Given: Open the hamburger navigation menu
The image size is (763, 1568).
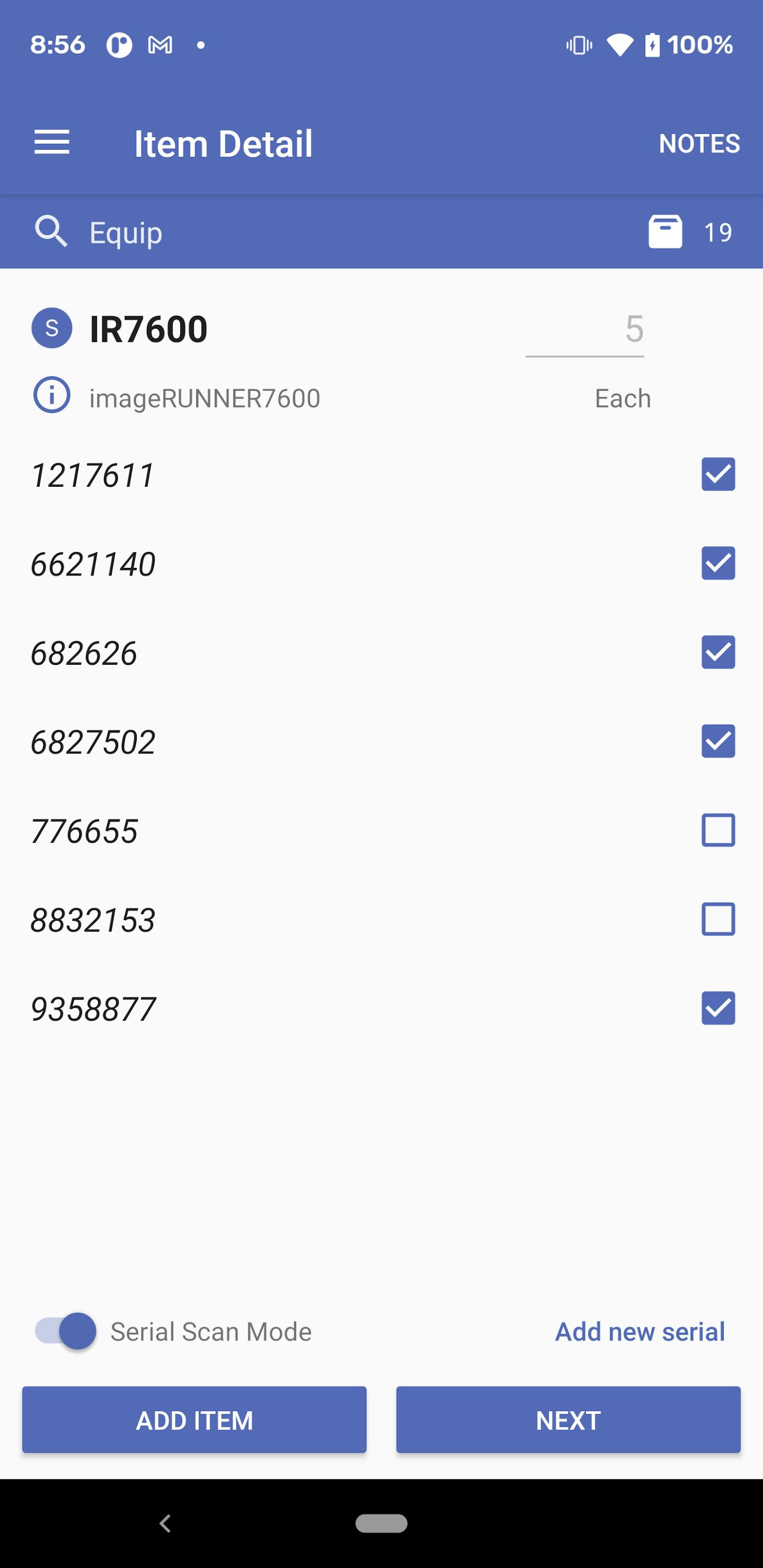Looking at the screenshot, I should (x=52, y=143).
